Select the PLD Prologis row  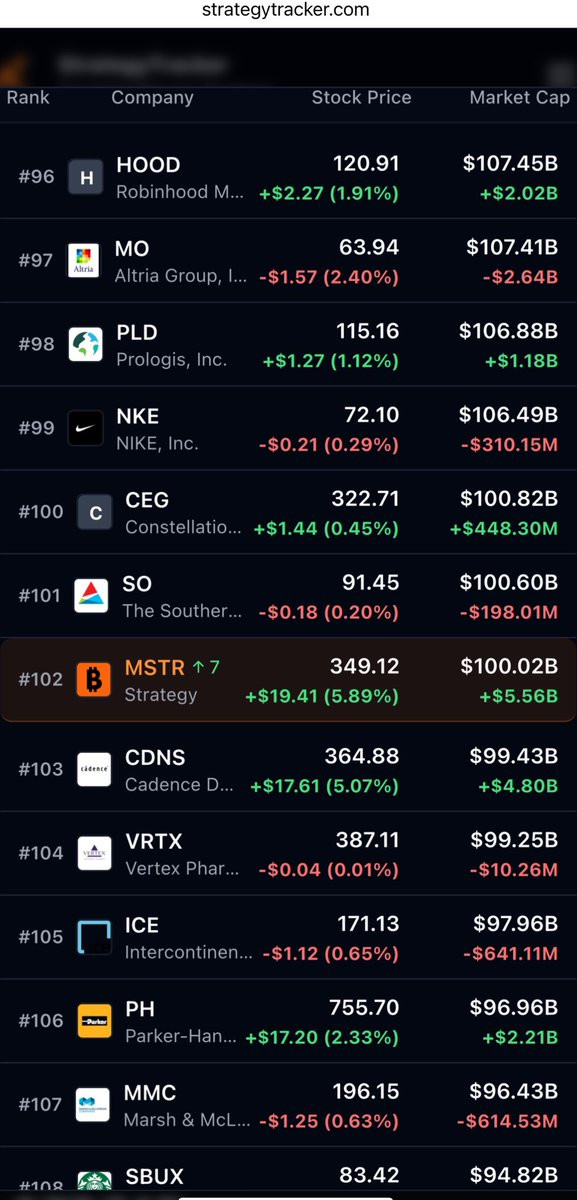(x=288, y=345)
